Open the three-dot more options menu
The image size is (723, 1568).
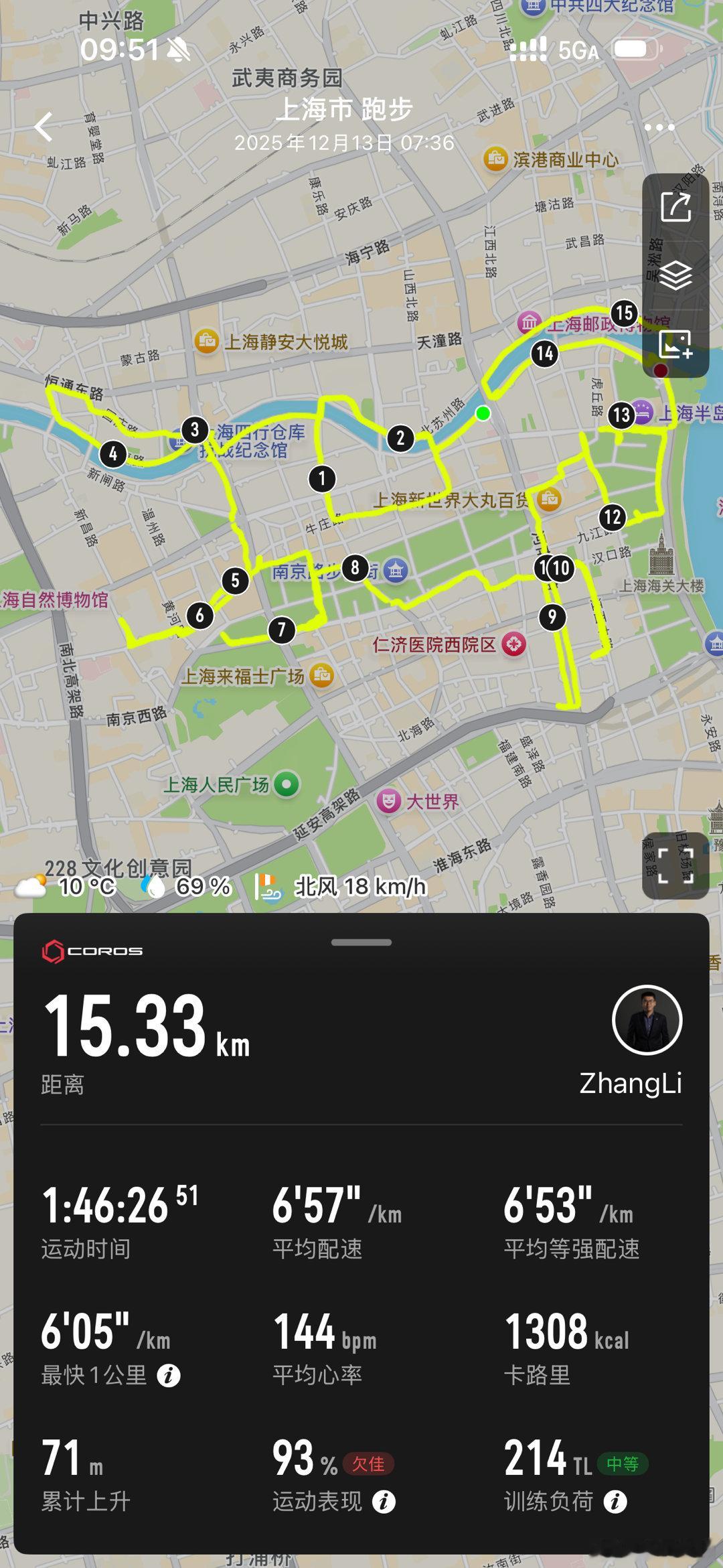click(x=659, y=127)
